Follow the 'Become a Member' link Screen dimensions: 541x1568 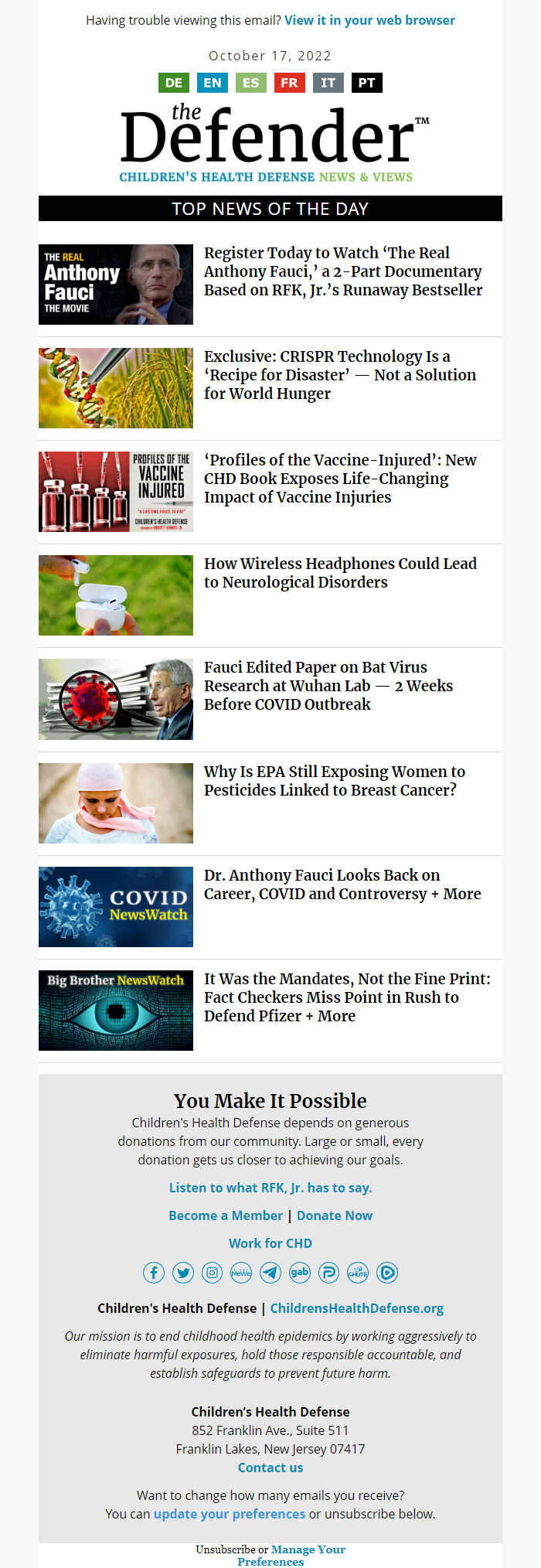(x=226, y=1215)
